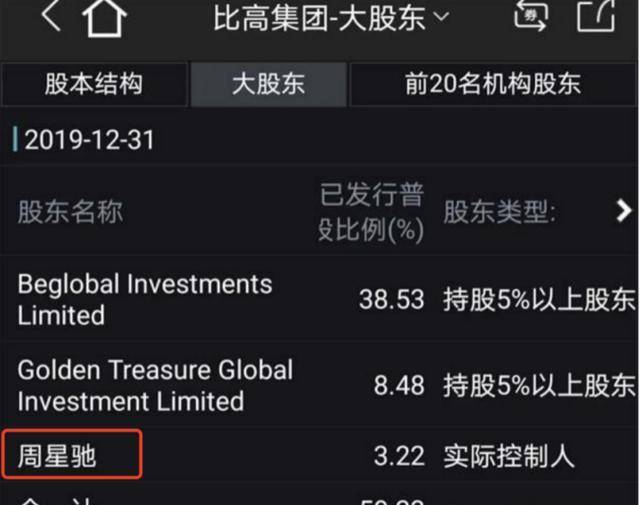Show more columns with the right arrow
Screen dimensions: 640x505
(624, 211)
